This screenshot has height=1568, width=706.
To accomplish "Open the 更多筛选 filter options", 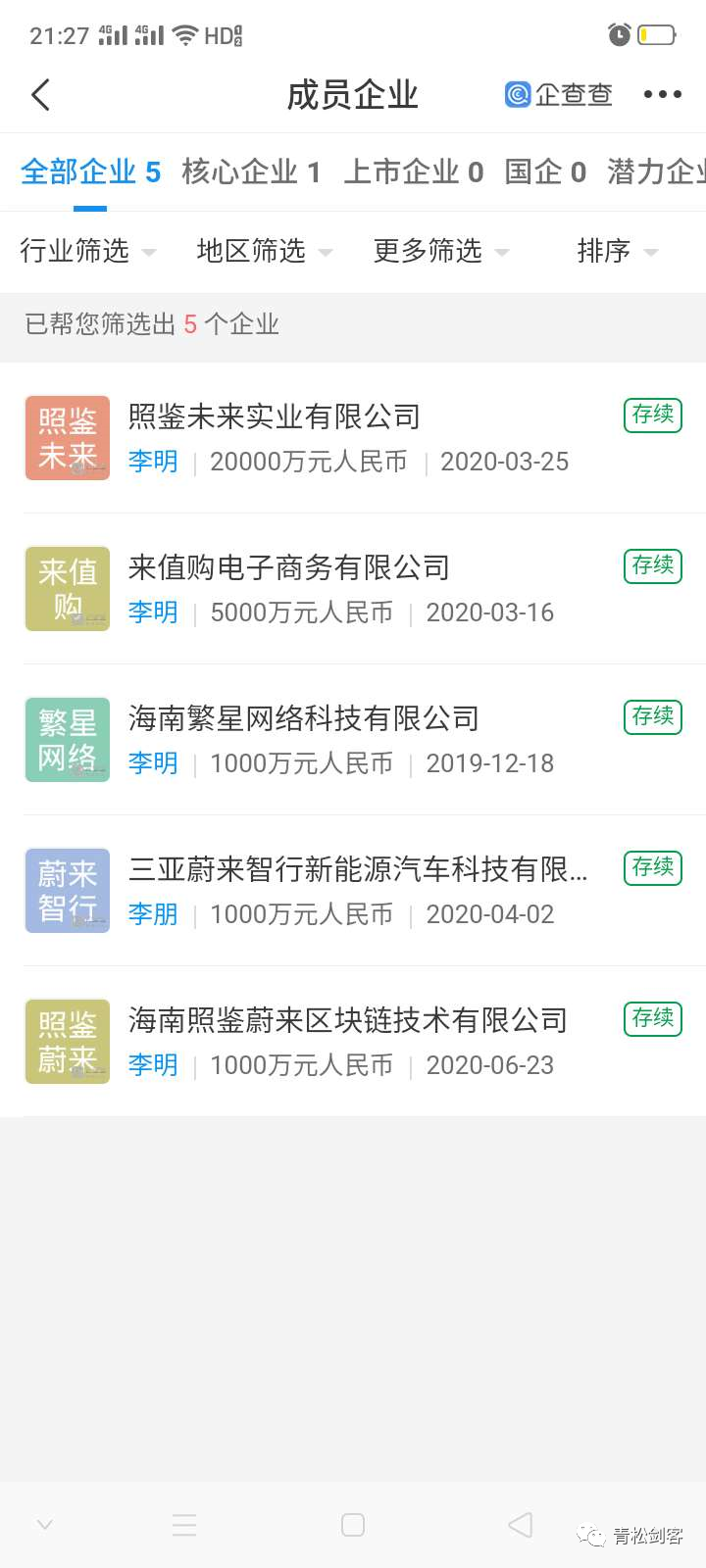I will coord(440,251).
